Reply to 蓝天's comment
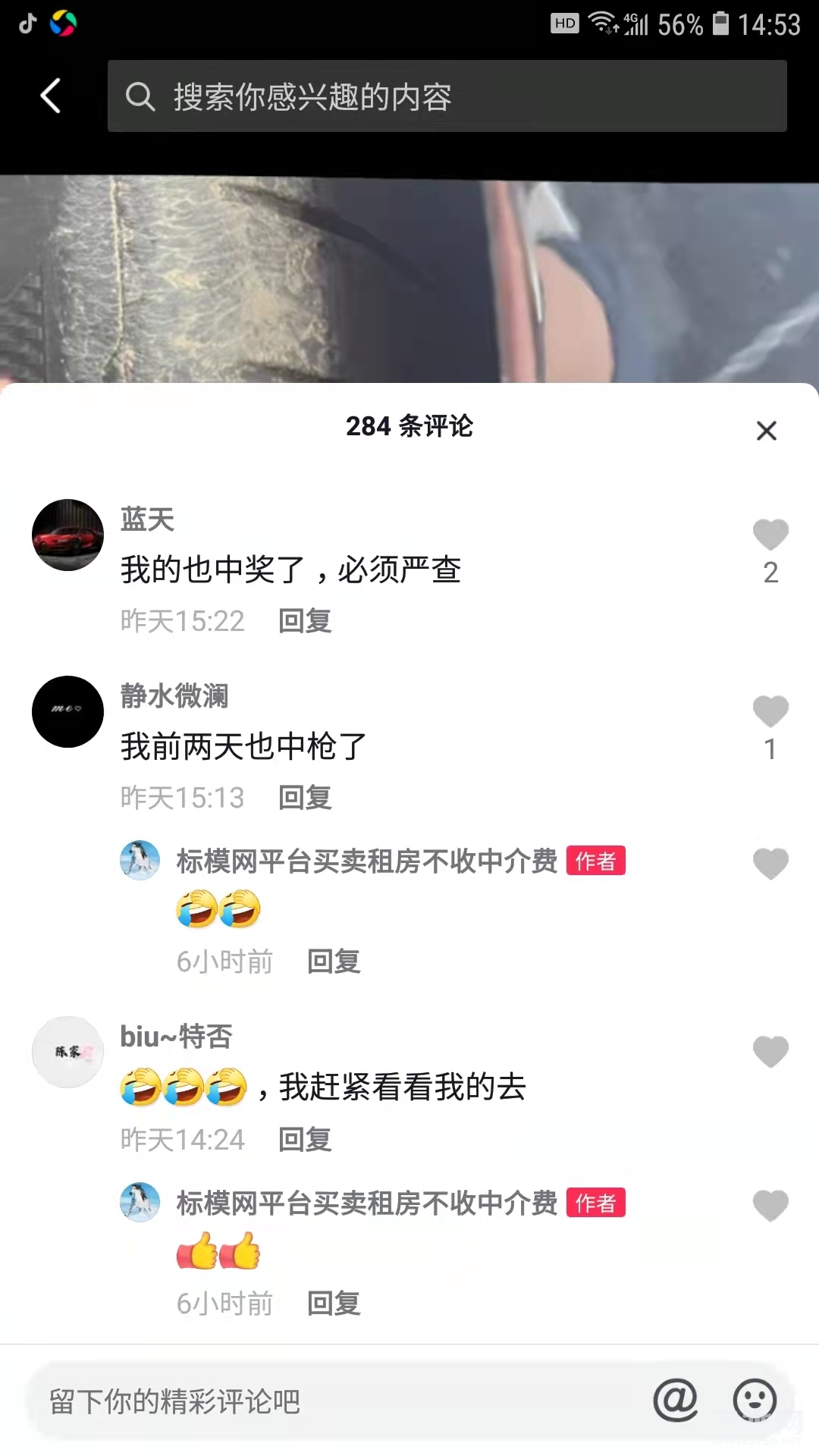819x1456 pixels. tap(305, 621)
